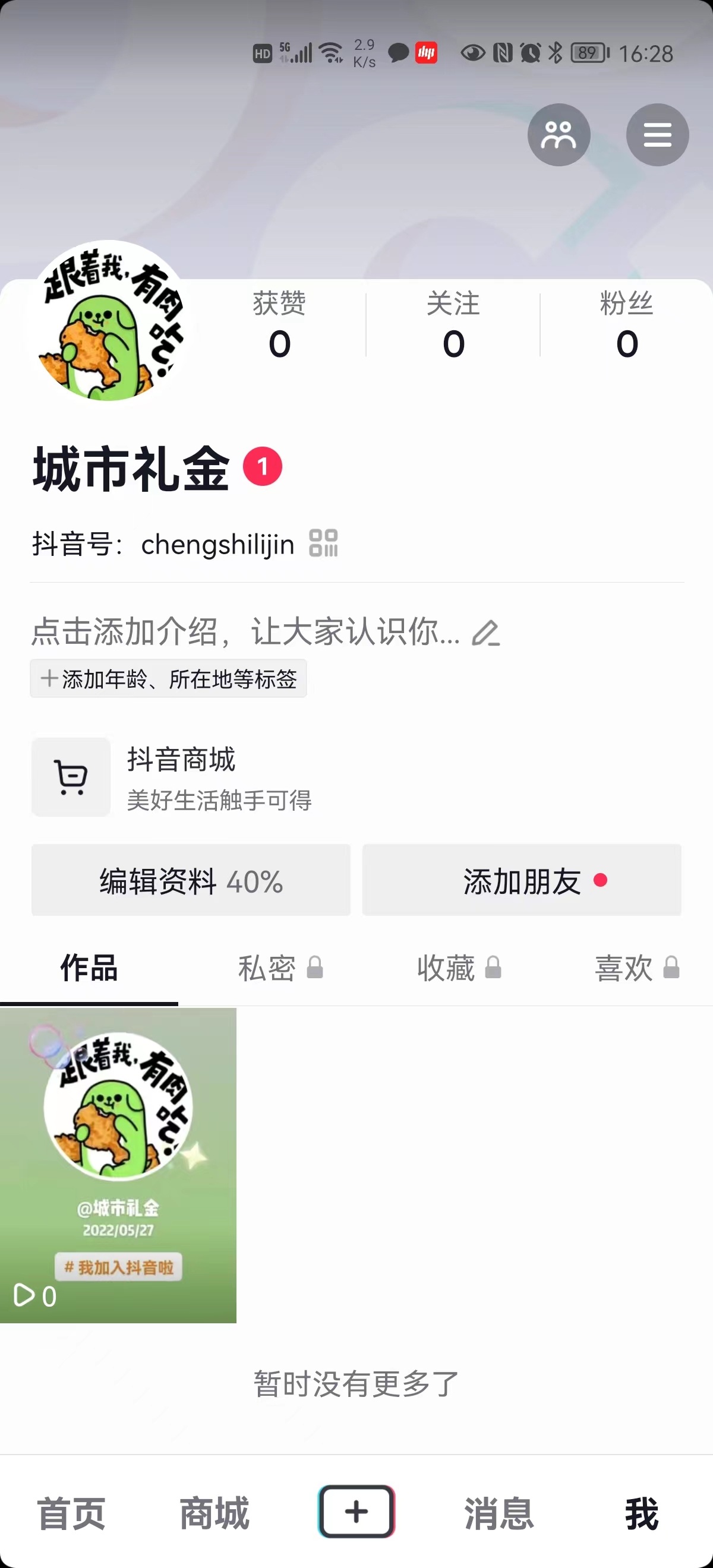Screen dimensions: 713x1568
Task: Open the video dated 2022/05/27
Action: [118, 1165]
